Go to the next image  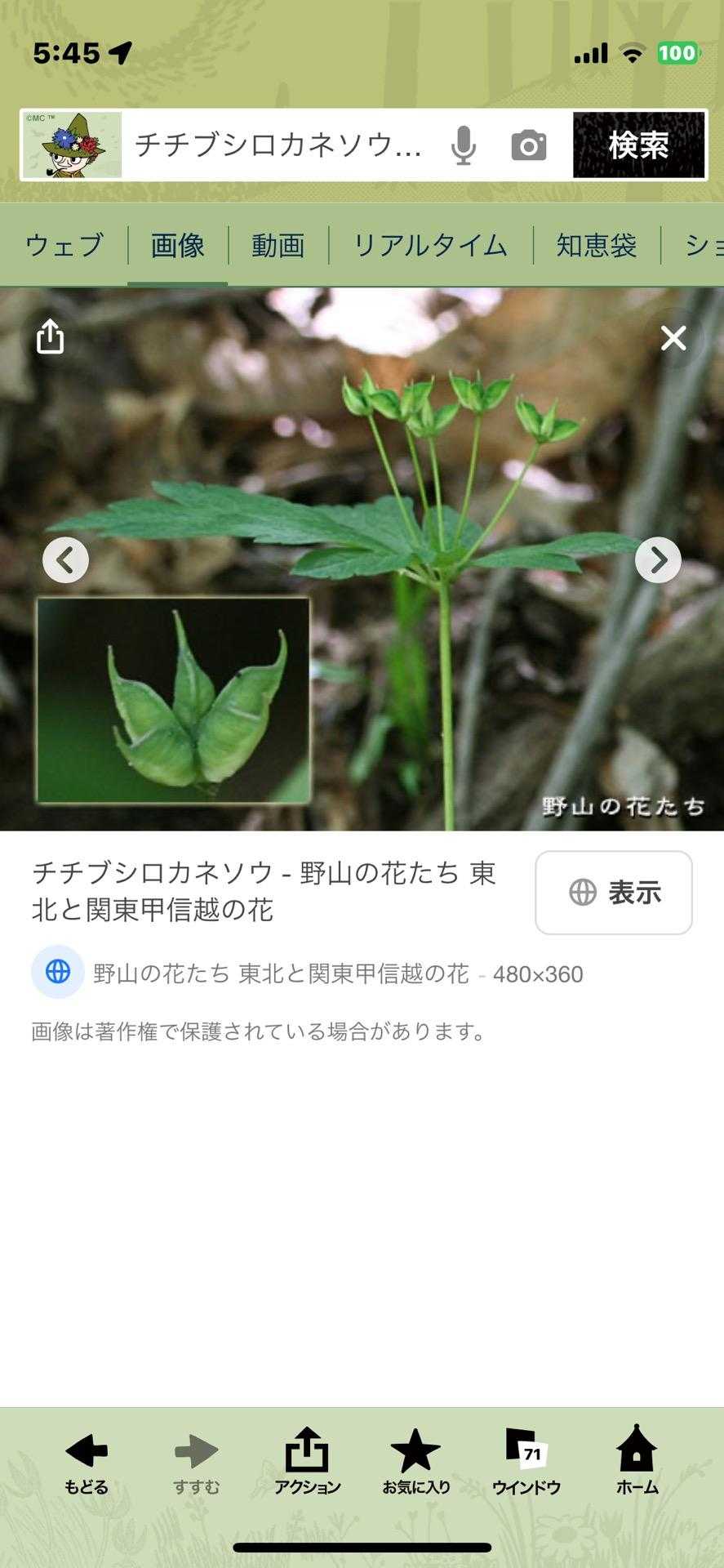[658, 560]
